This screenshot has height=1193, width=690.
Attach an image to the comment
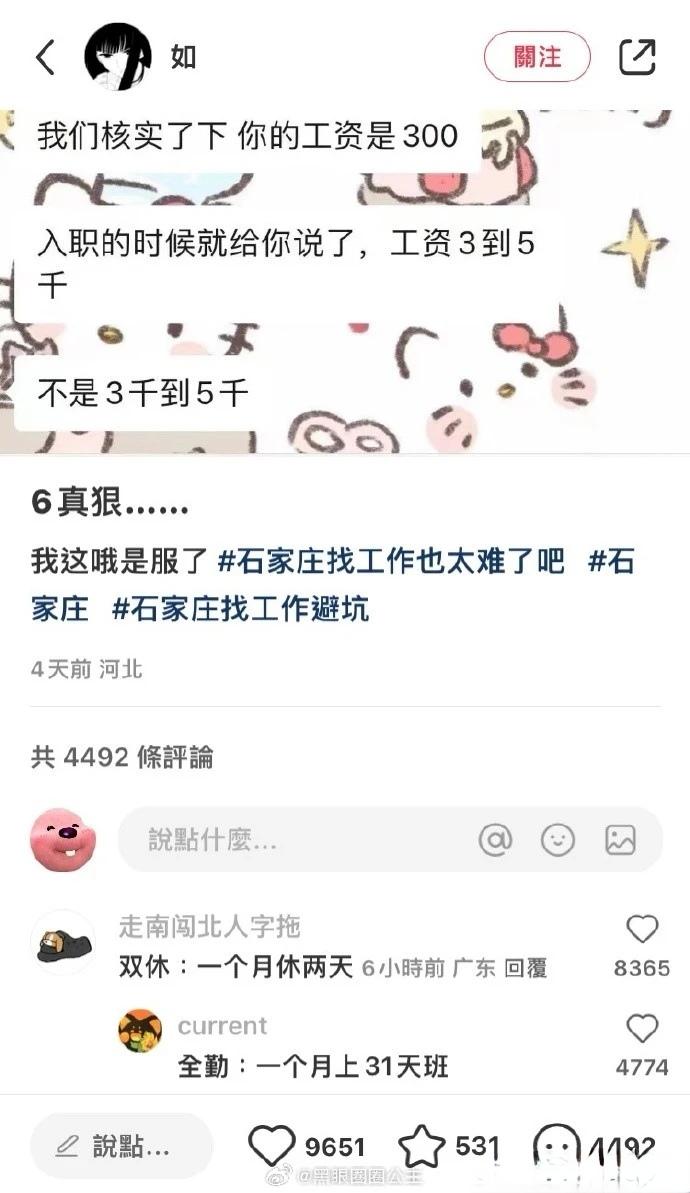(620, 840)
